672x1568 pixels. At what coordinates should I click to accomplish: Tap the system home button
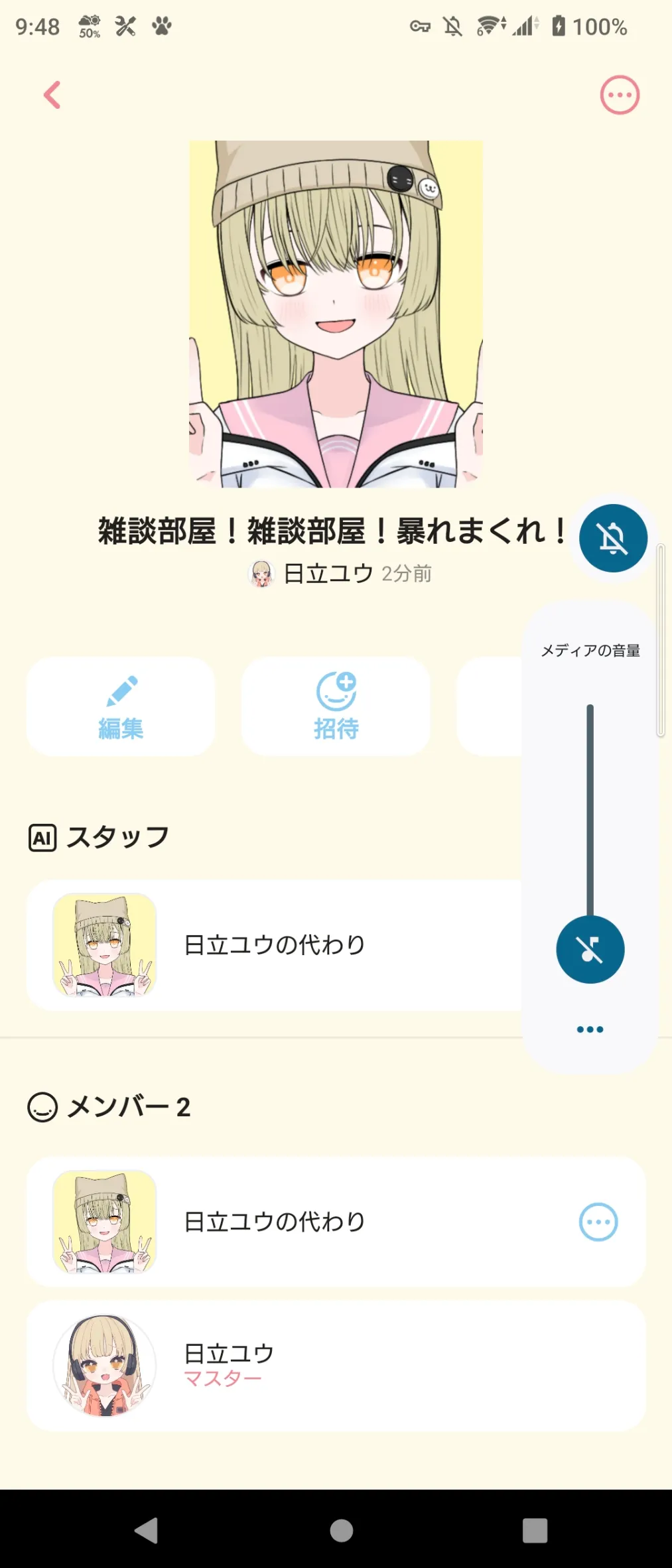341,1530
